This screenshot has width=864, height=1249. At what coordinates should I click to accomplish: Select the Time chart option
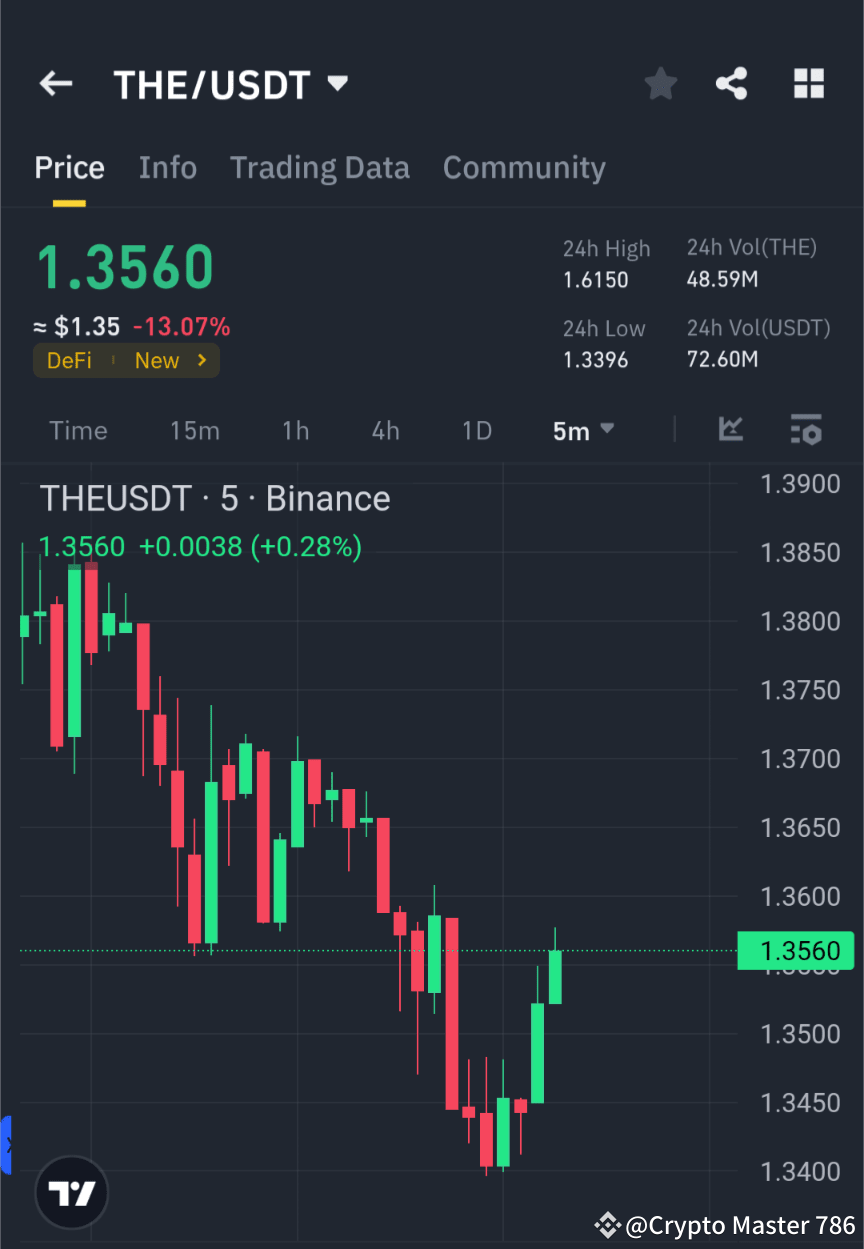click(x=78, y=430)
